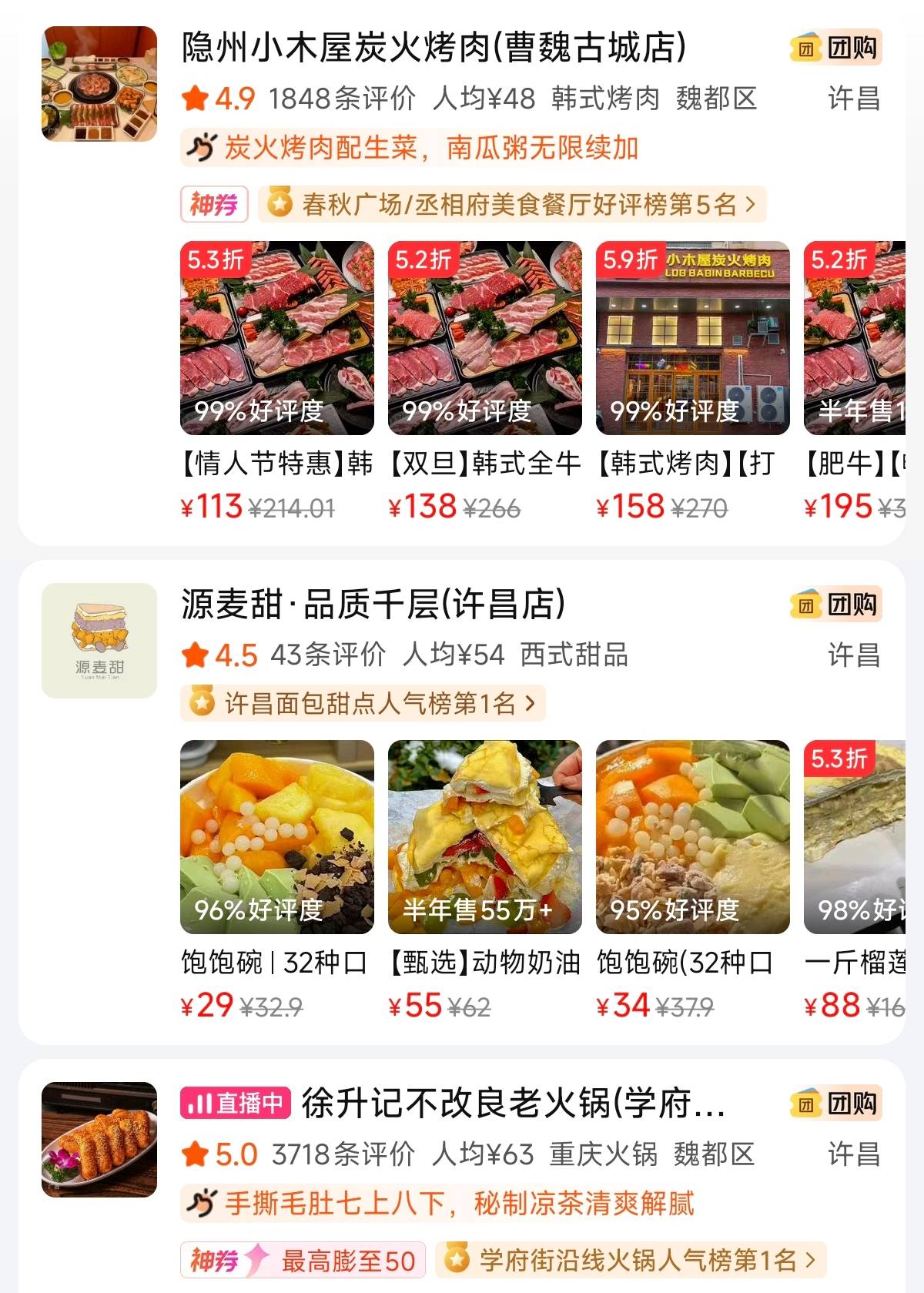View the ¥195 肥牛 deal

(855, 339)
